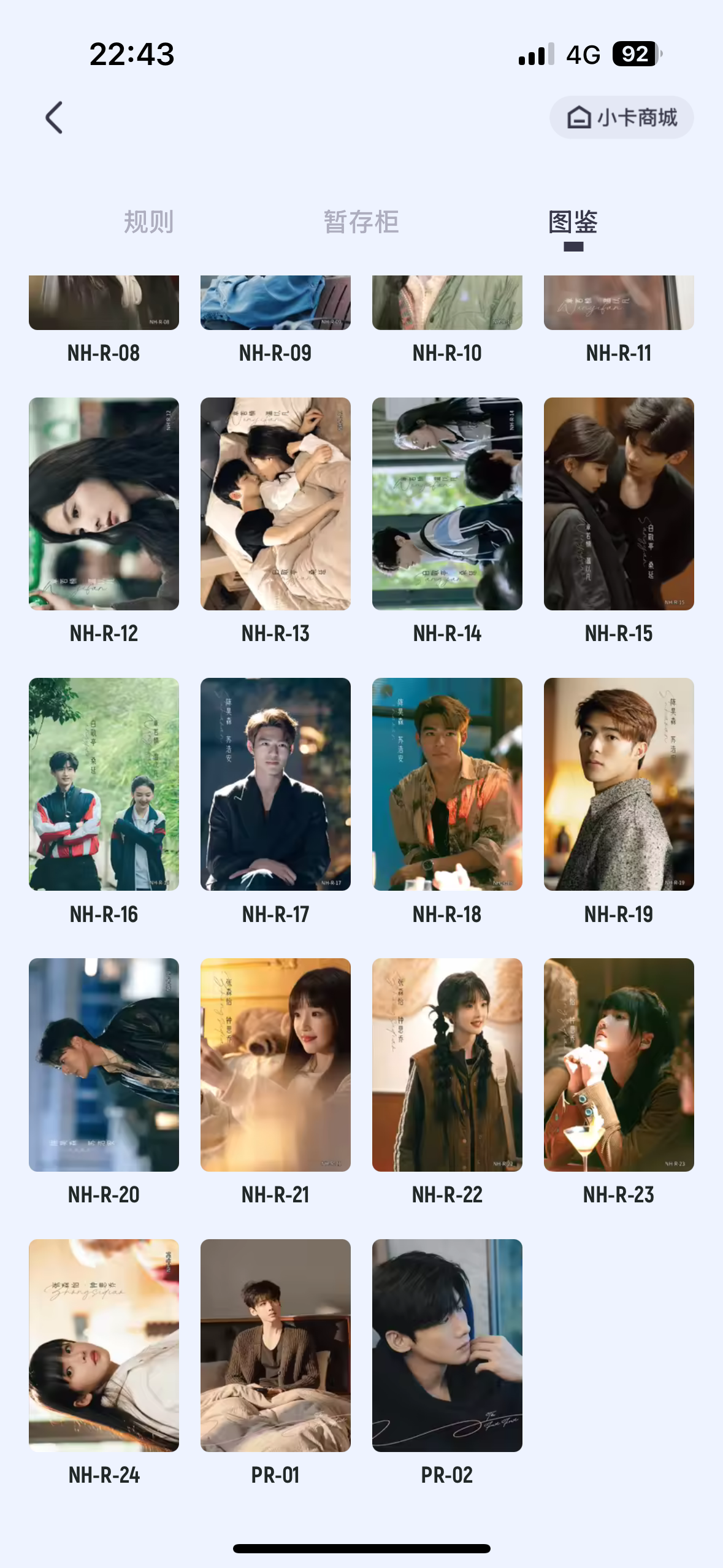Open card NH-R-12
723x1568 pixels.
click(104, 504)
